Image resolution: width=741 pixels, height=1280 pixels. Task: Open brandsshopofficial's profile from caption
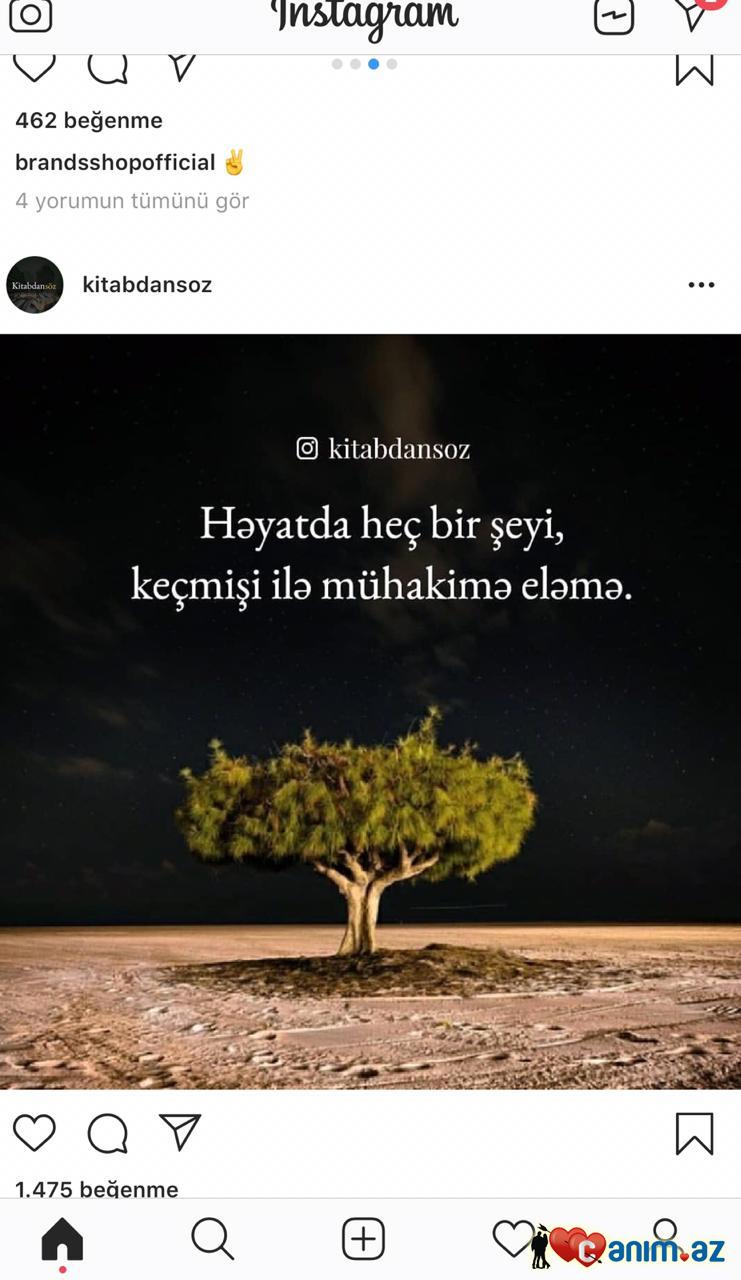coord(115,162)
